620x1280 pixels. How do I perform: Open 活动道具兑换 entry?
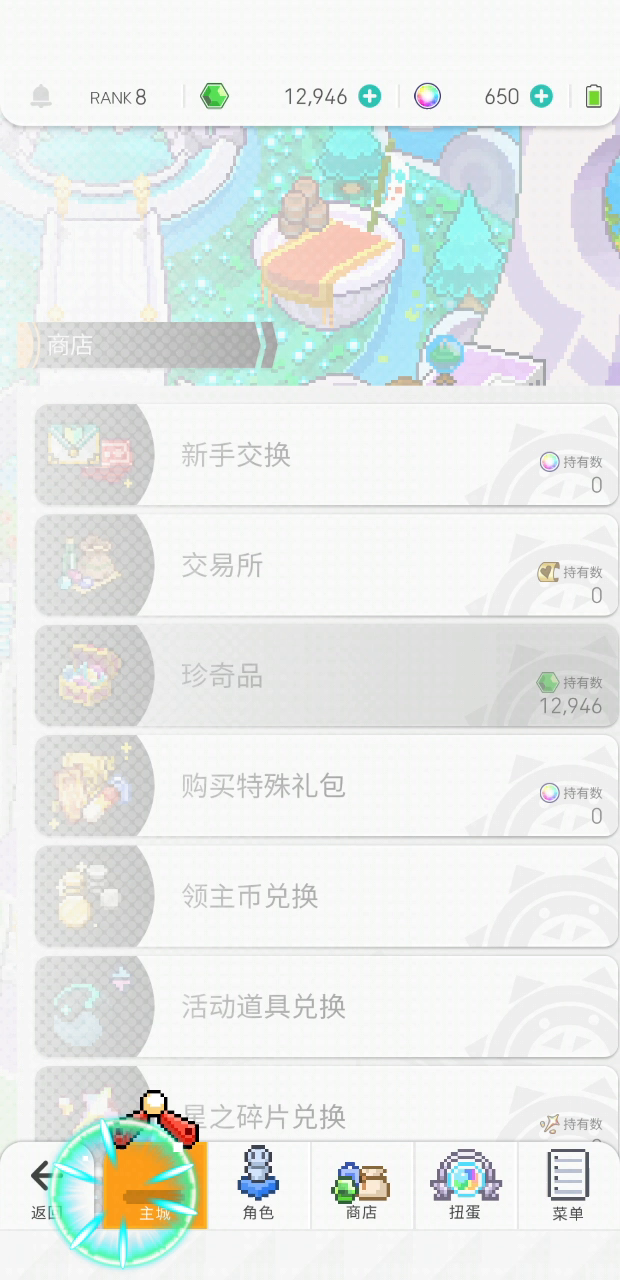(x=327, y=1006)
